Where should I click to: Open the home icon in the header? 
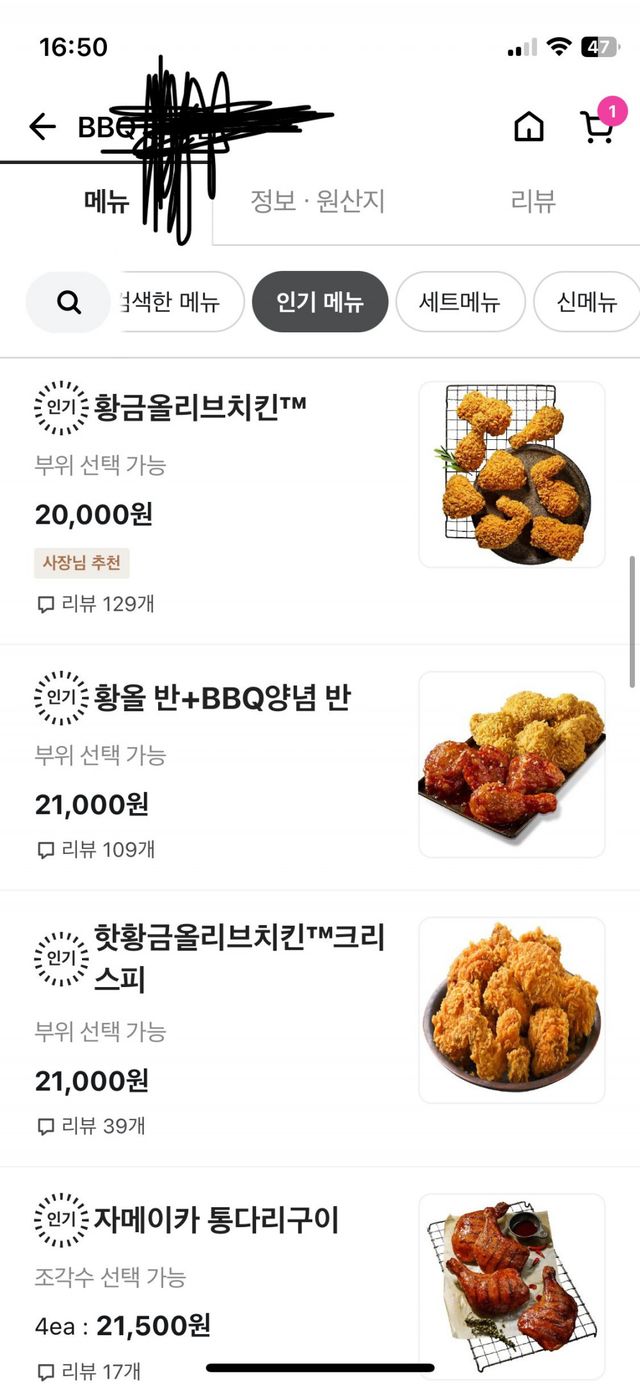pyautogui.click(x=528, y=127)
